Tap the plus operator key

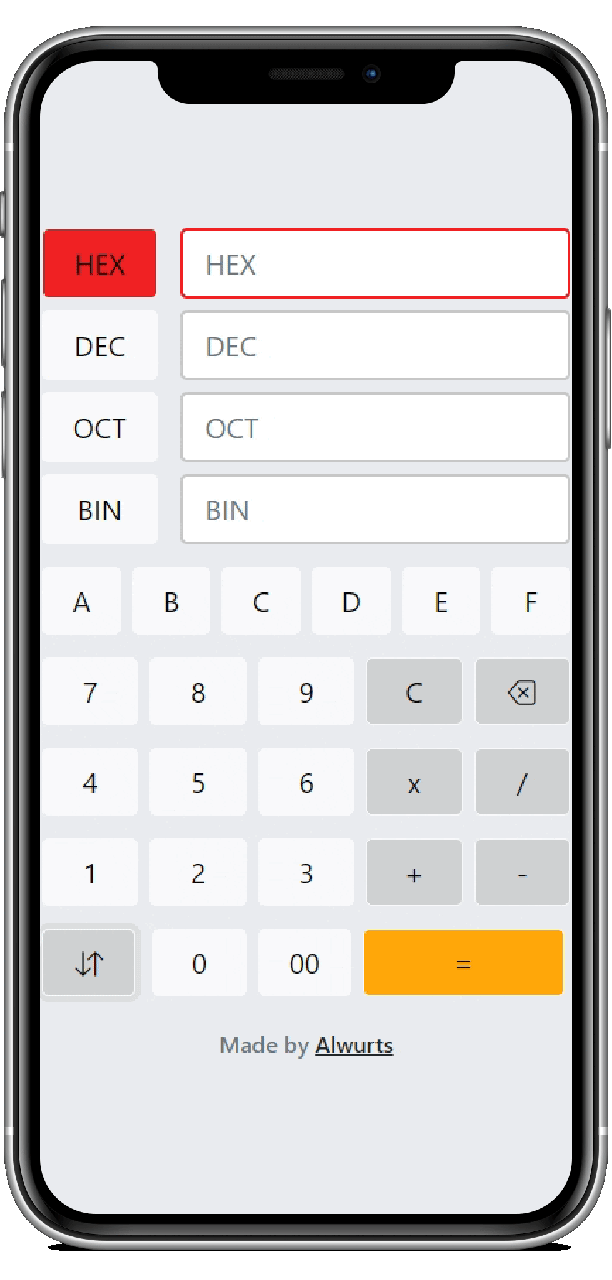[x=414, y=873]
